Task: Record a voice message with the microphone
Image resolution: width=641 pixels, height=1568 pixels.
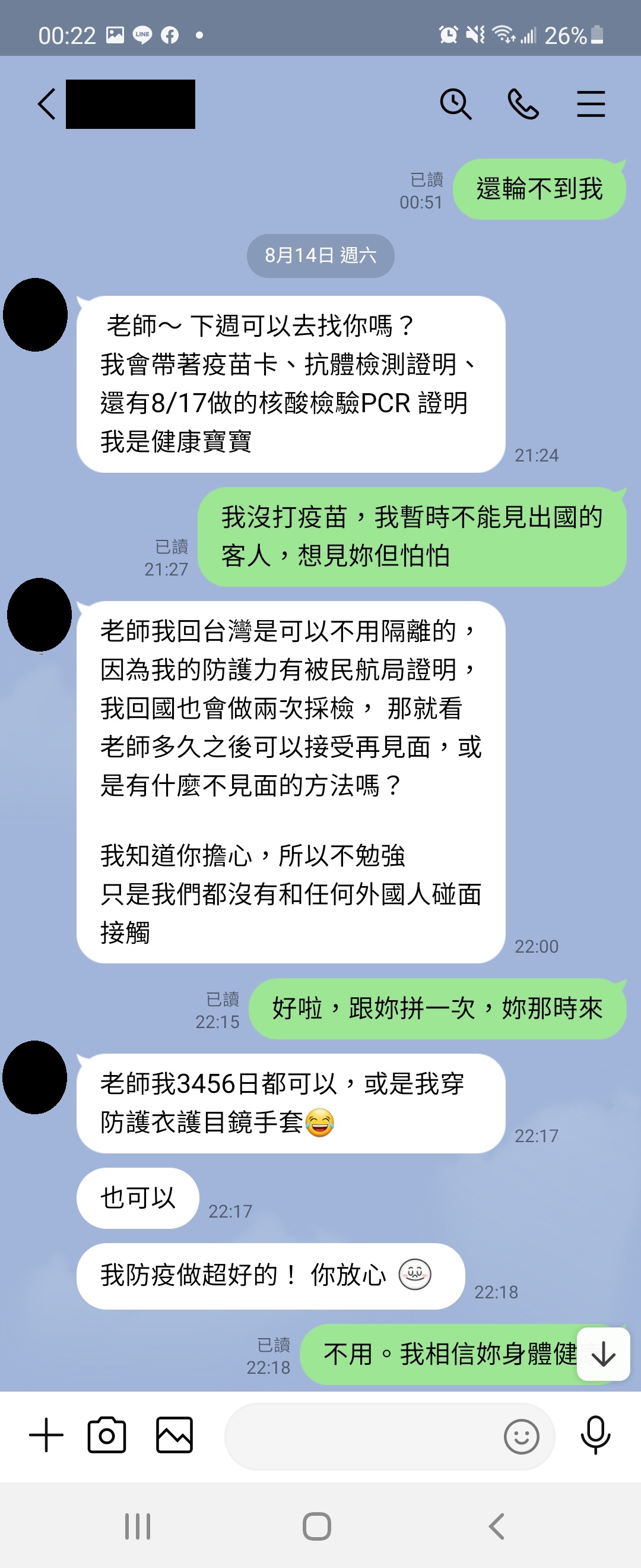Action: click(595, 1436)
